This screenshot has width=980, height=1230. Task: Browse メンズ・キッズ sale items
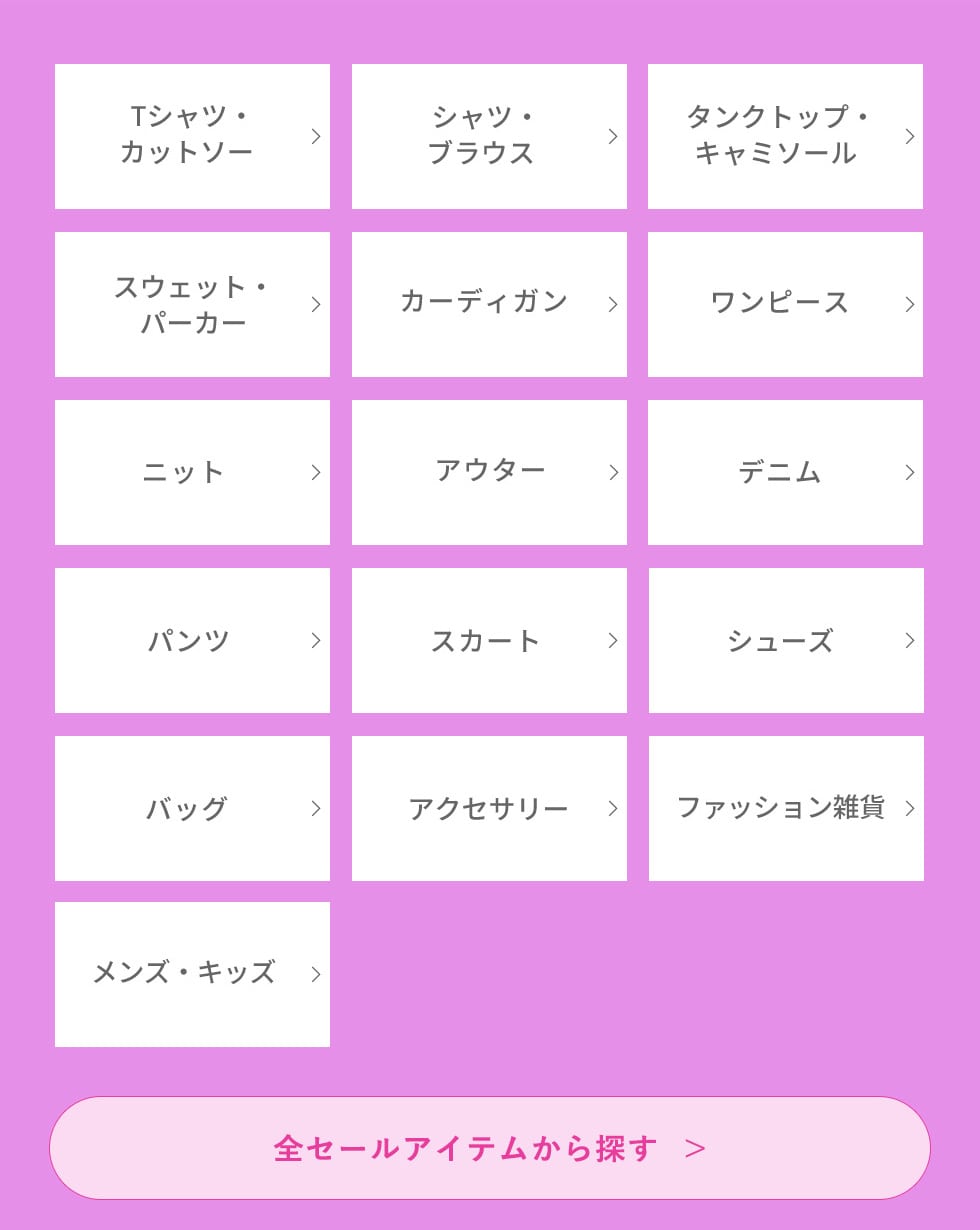click(192, 974)
